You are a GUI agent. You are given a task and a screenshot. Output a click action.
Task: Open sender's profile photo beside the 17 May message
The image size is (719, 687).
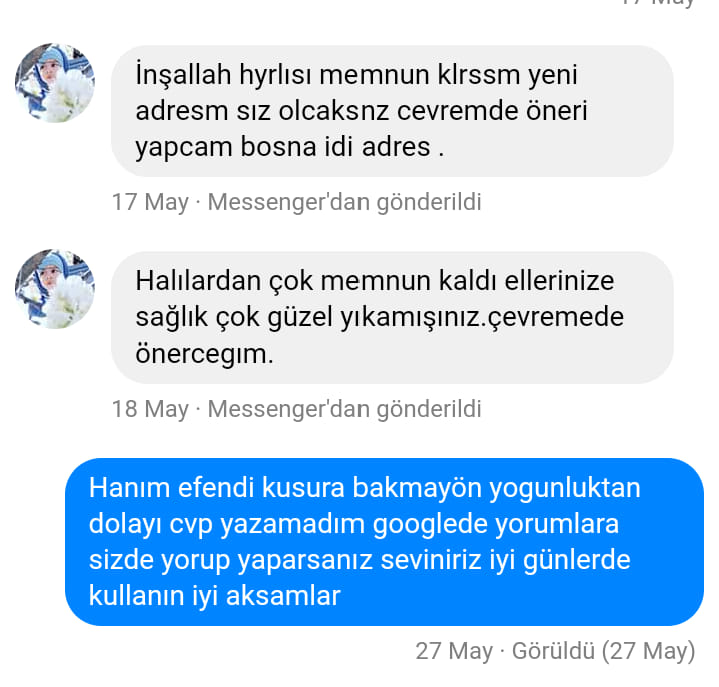point(55,83)
